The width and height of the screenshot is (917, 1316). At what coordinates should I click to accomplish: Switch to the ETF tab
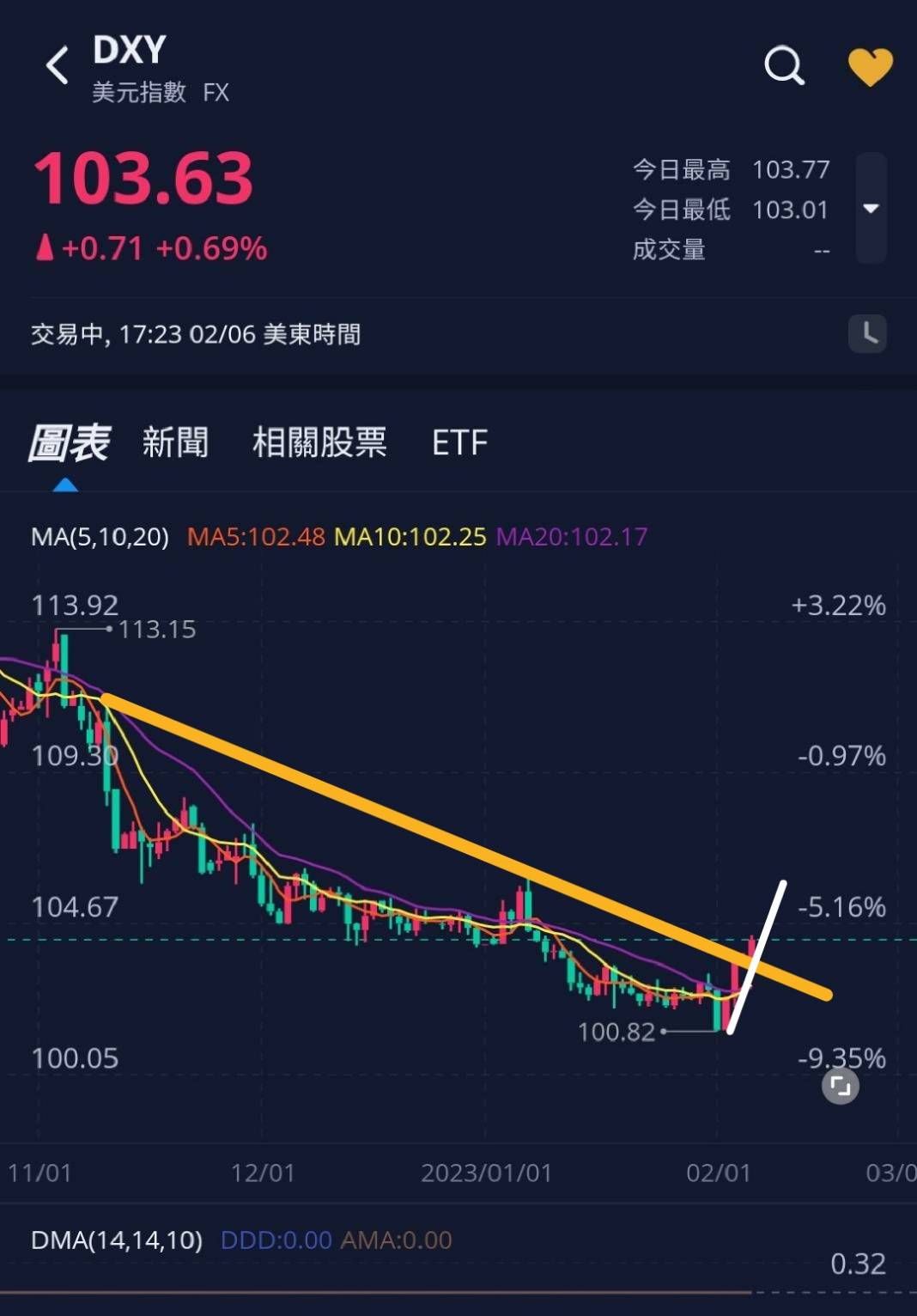click(459, 443)
